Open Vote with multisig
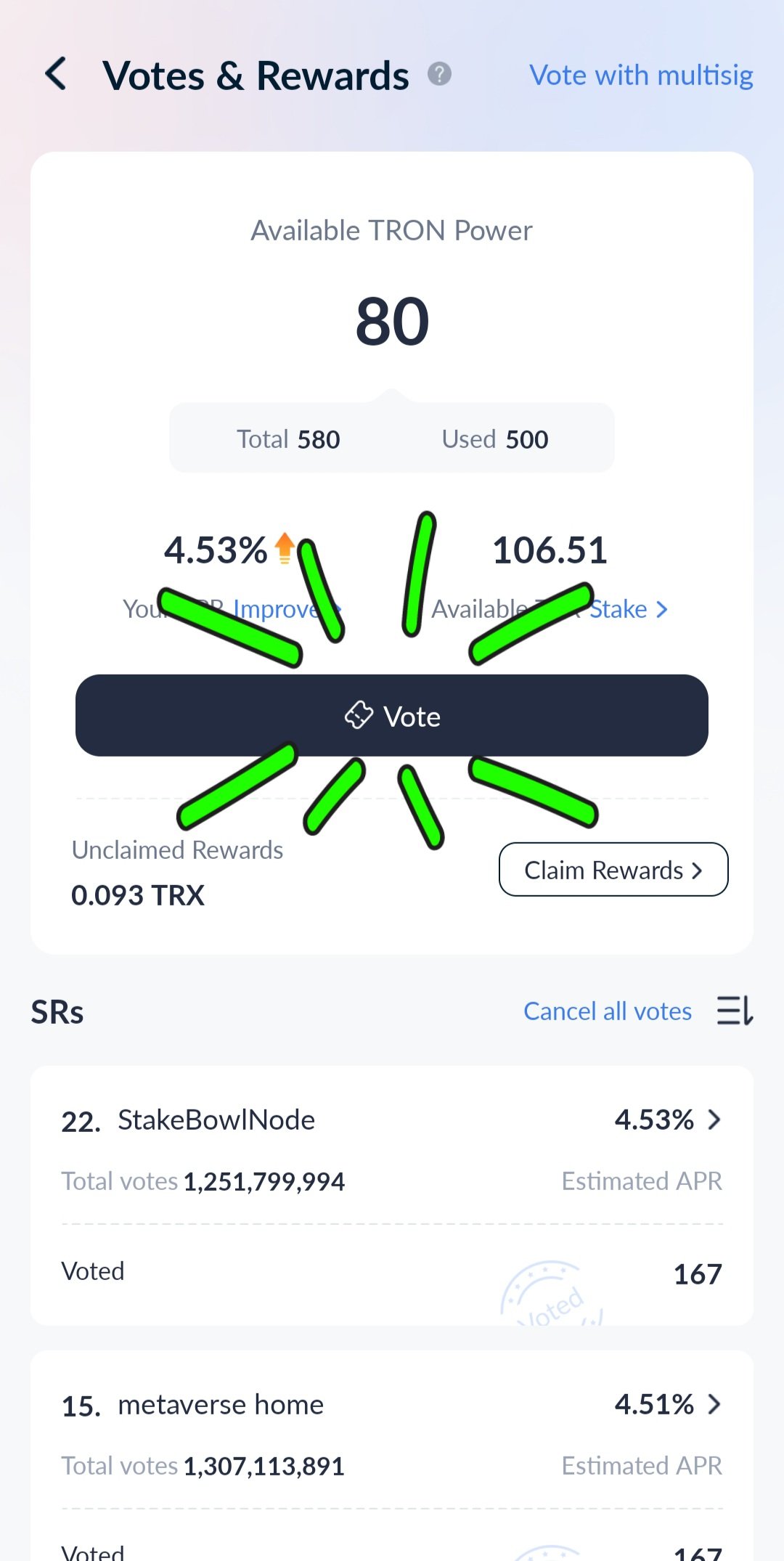Image resolution: width=784 pixels, height=1561 pixels. (x=641, y=75)
